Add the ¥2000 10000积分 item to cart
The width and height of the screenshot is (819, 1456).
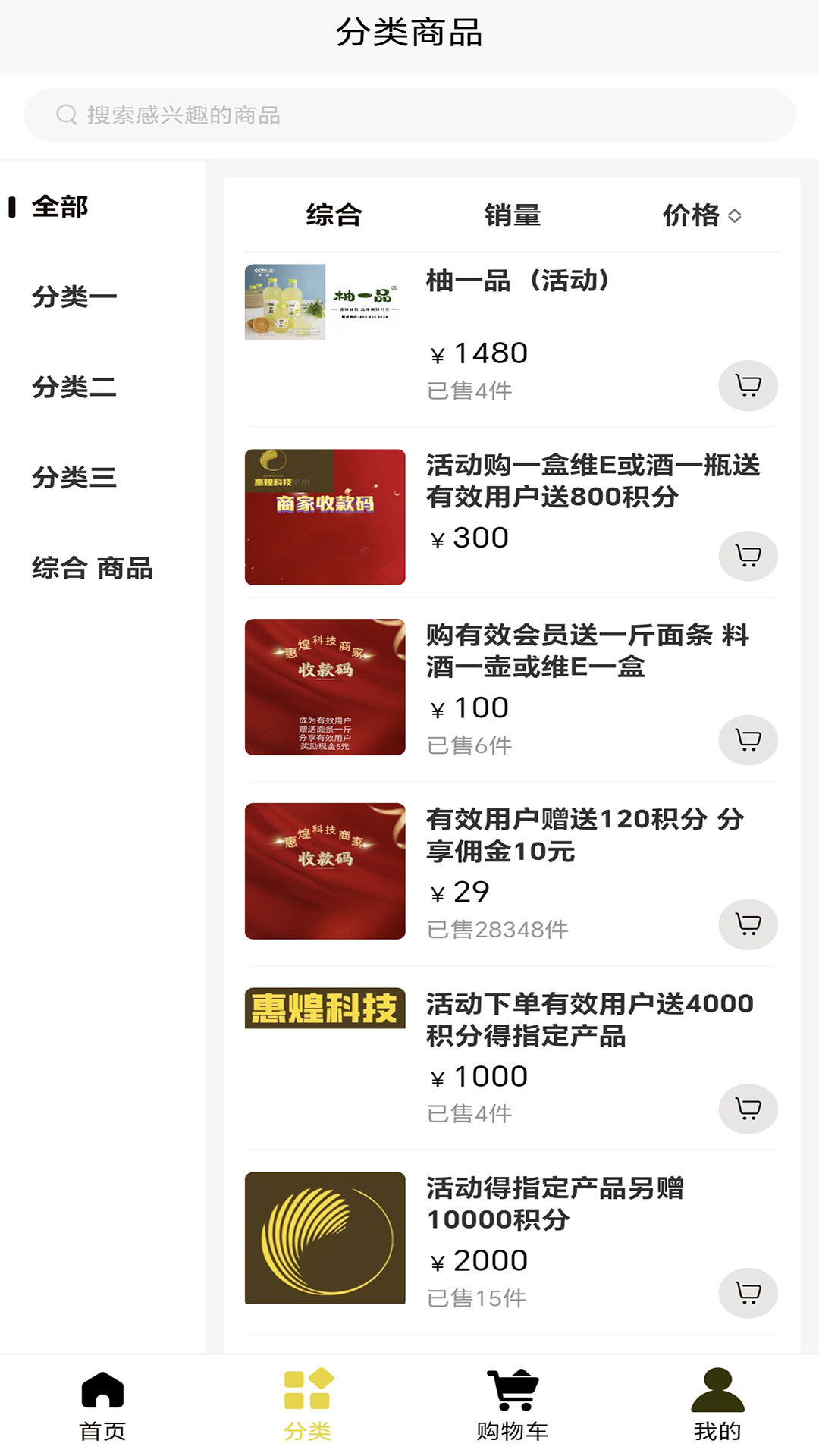[x=748, y=1293]
